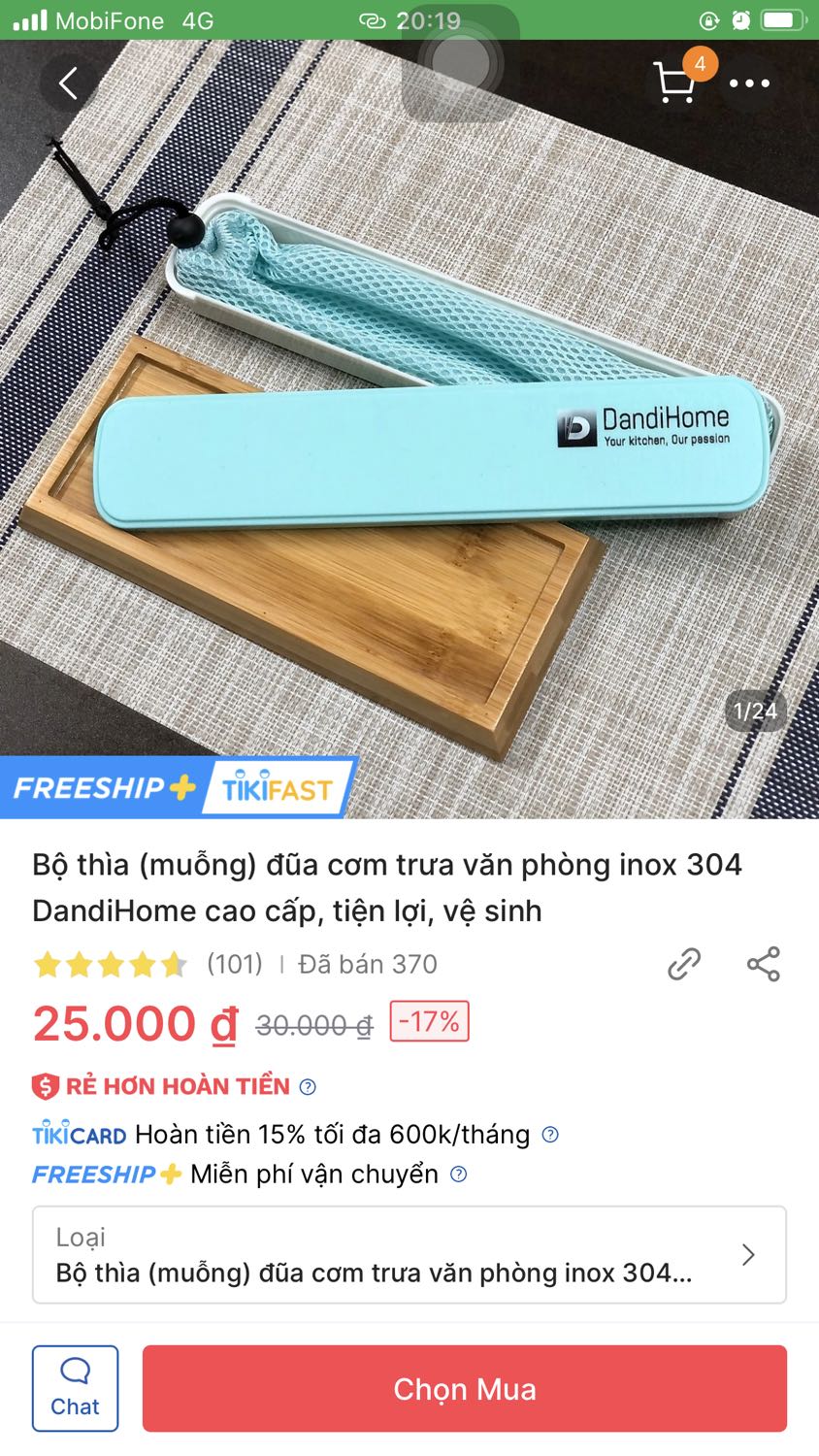
Task: Click the info tooltip next to cashback offer
Action: tap(549, 1134)
